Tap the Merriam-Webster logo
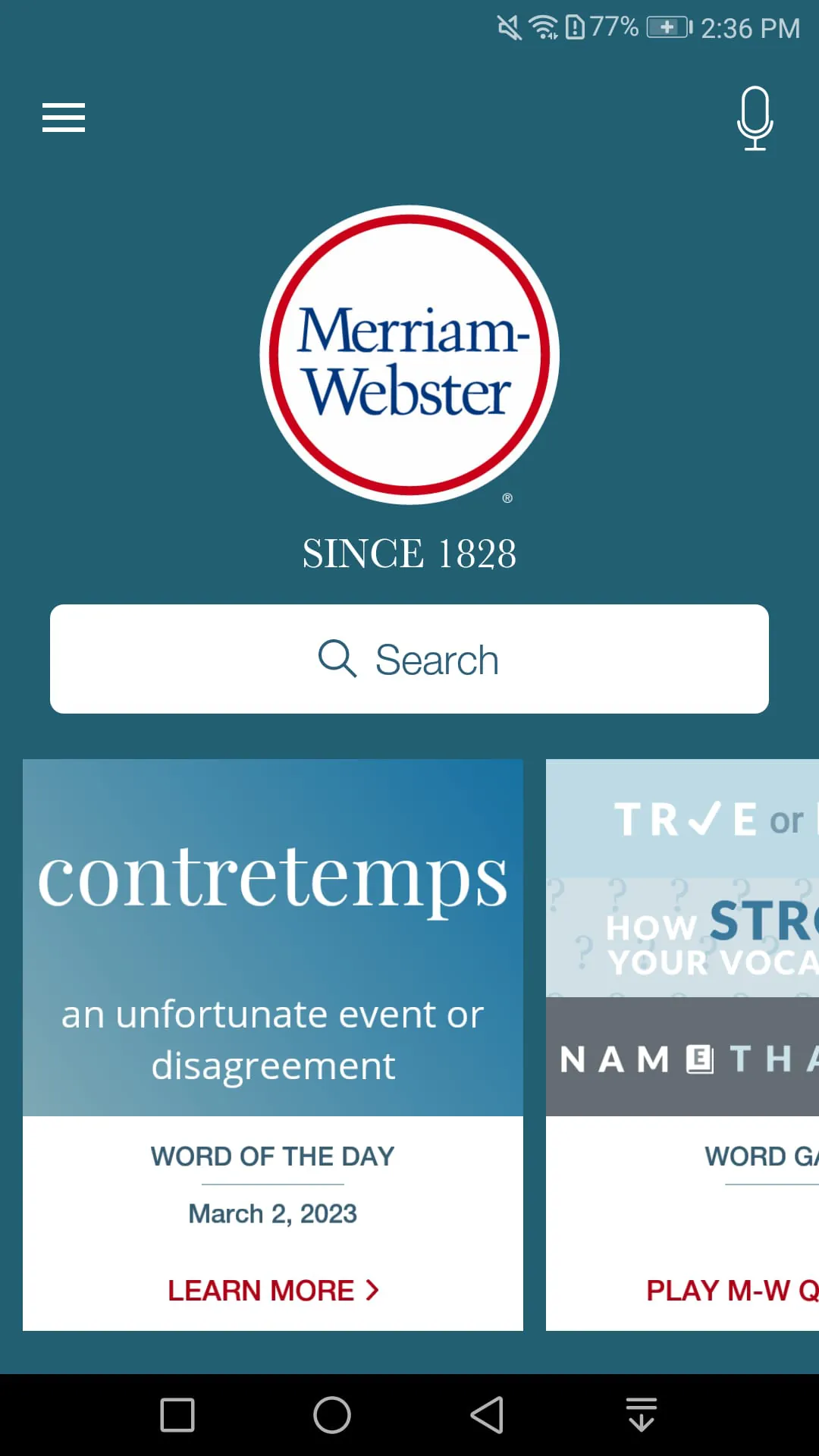Screen dimensions: 819x1456 (409, 355)
